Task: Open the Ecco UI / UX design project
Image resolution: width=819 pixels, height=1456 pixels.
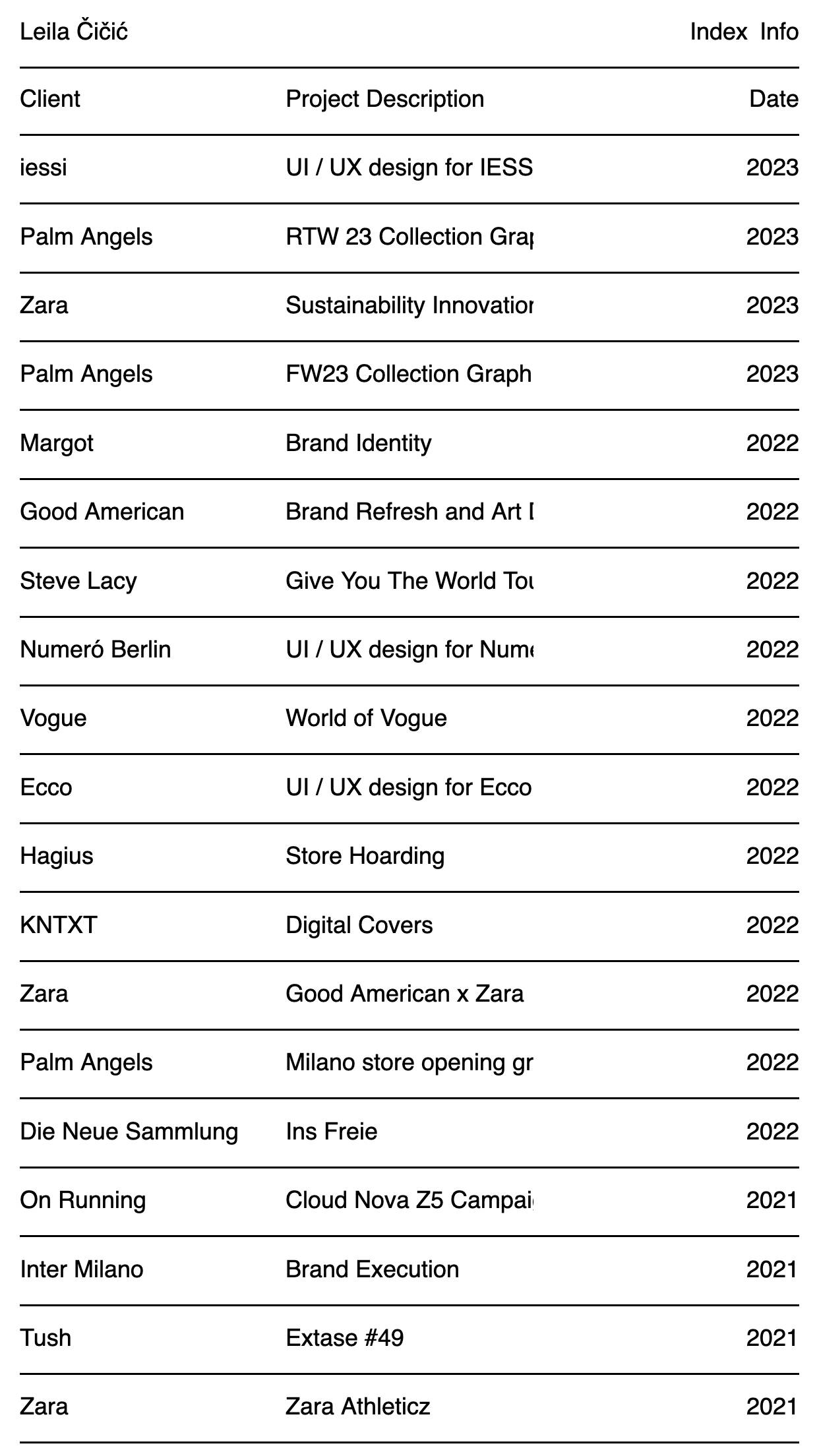Action: pyautogui.click(x=408, y=787)
